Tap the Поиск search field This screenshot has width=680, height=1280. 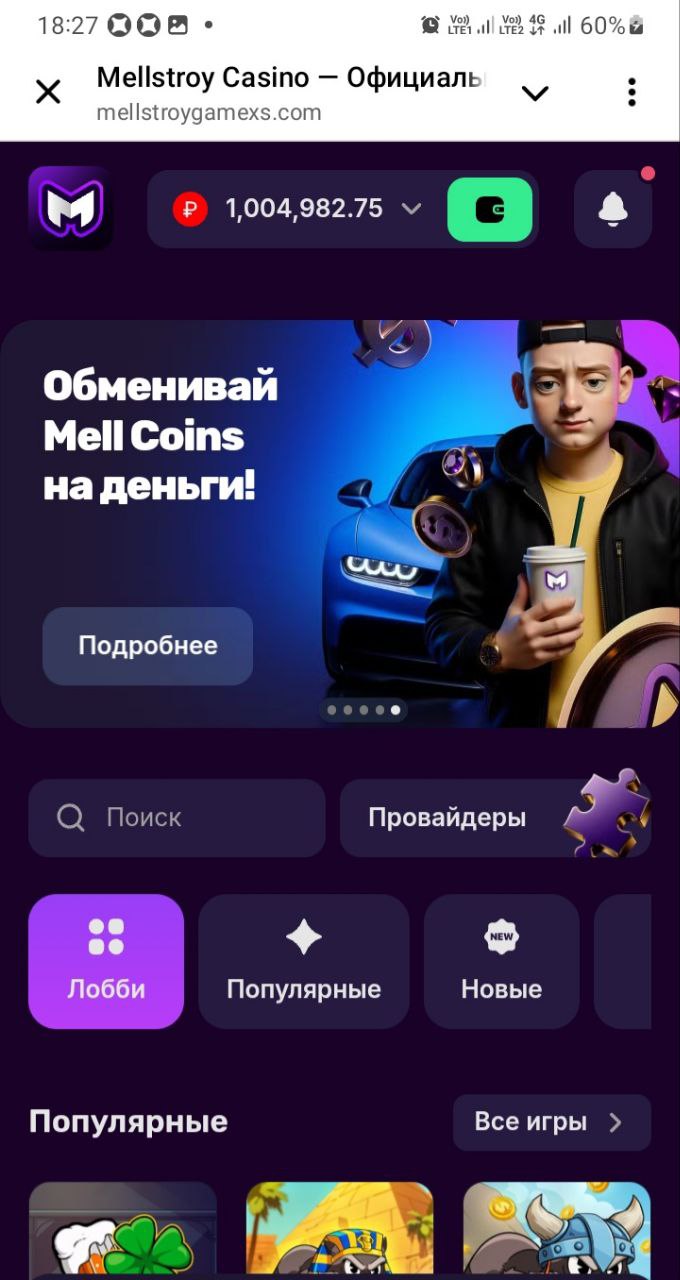pos(177,818)
